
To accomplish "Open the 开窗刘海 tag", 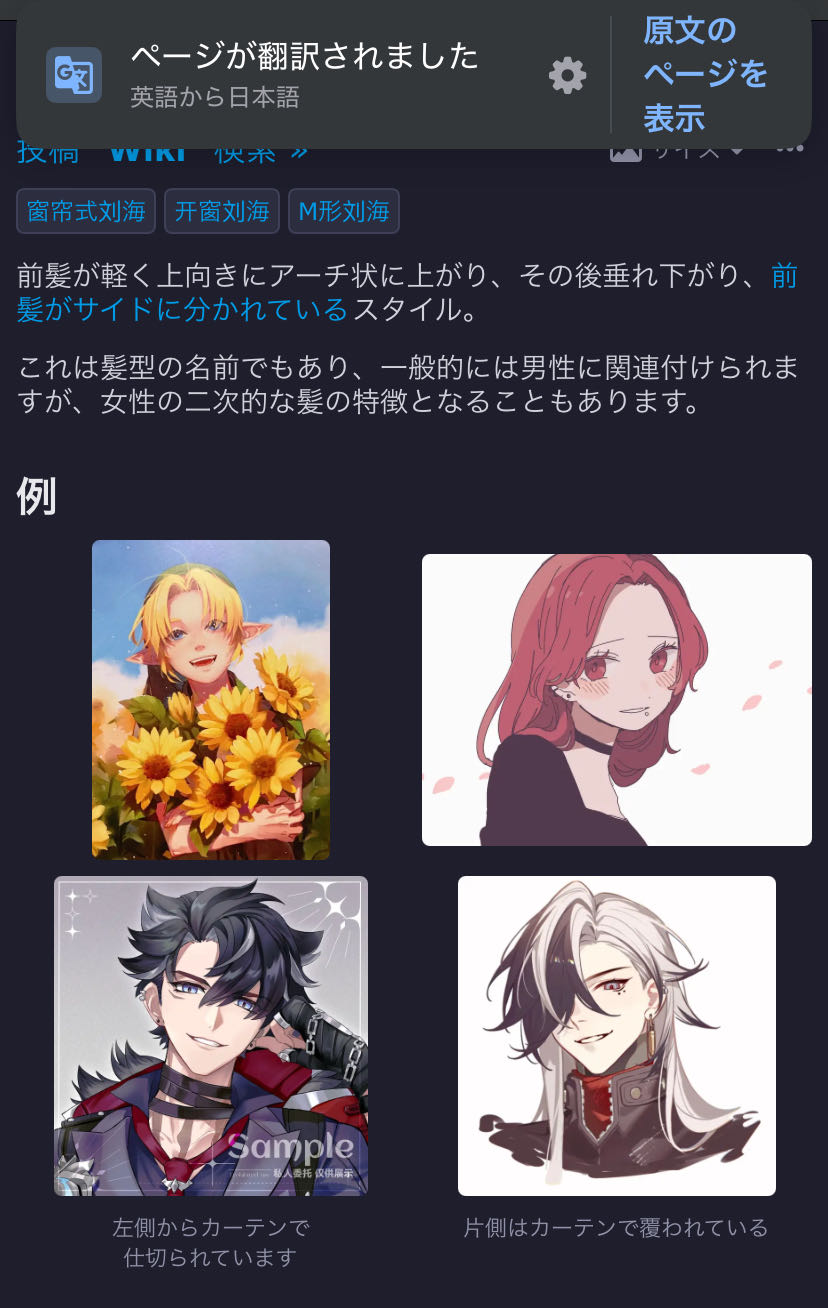I will click(222, 211).
